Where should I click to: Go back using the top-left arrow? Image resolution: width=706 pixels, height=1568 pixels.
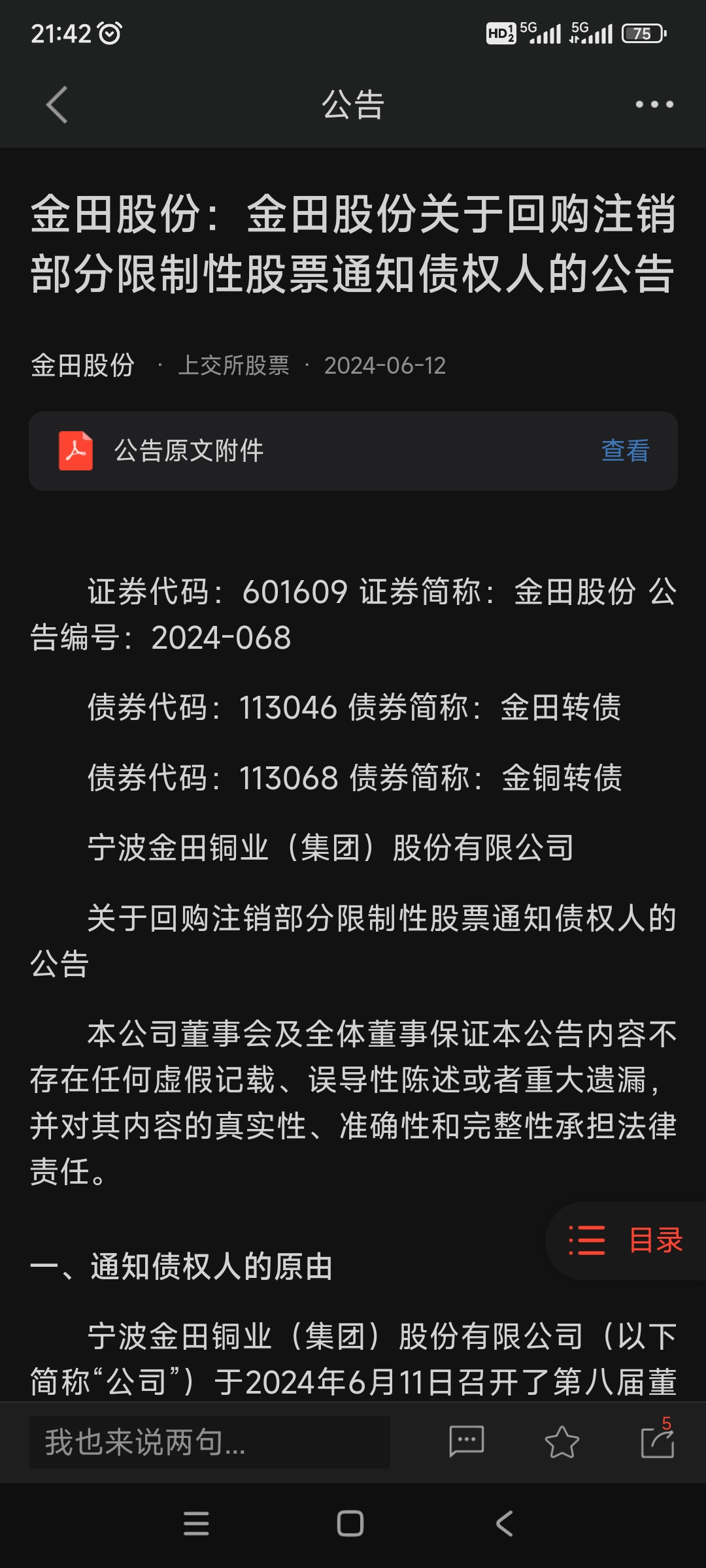coord(57,105)
